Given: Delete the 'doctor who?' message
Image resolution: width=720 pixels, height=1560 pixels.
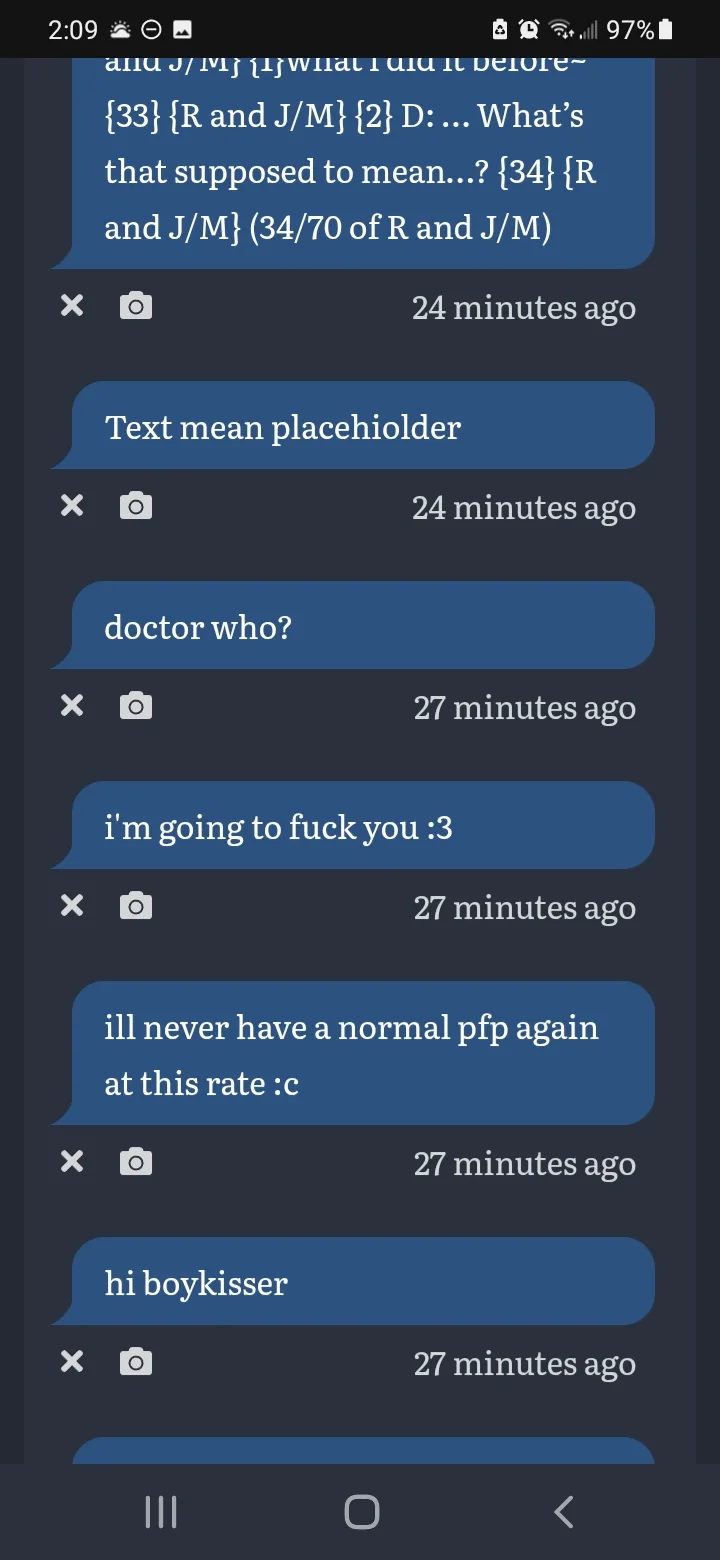Looking at the screenshot, I should coord(72,706).
